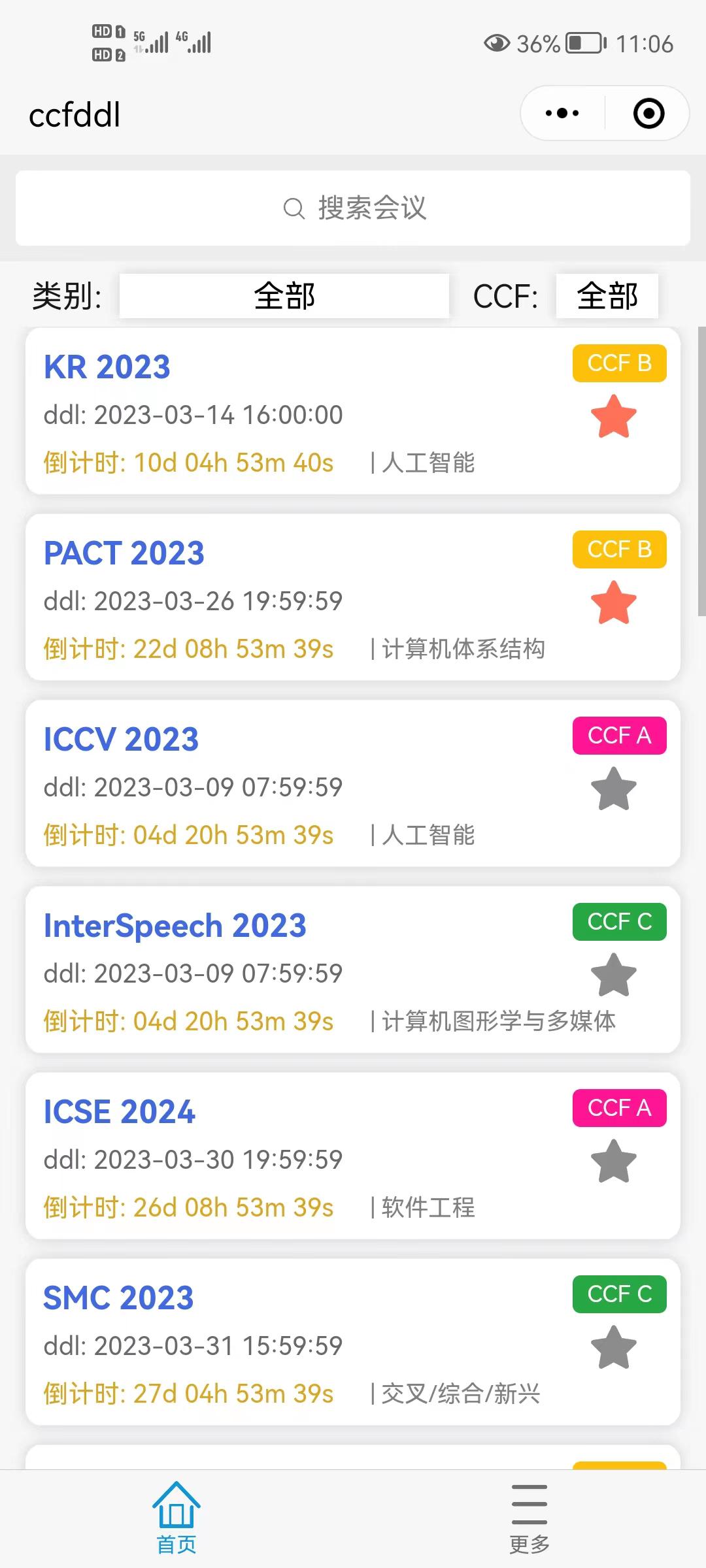The width and height of the screenshot is (706, 1568).
Task: Open the mini program more-options menu
Action: 562,114
